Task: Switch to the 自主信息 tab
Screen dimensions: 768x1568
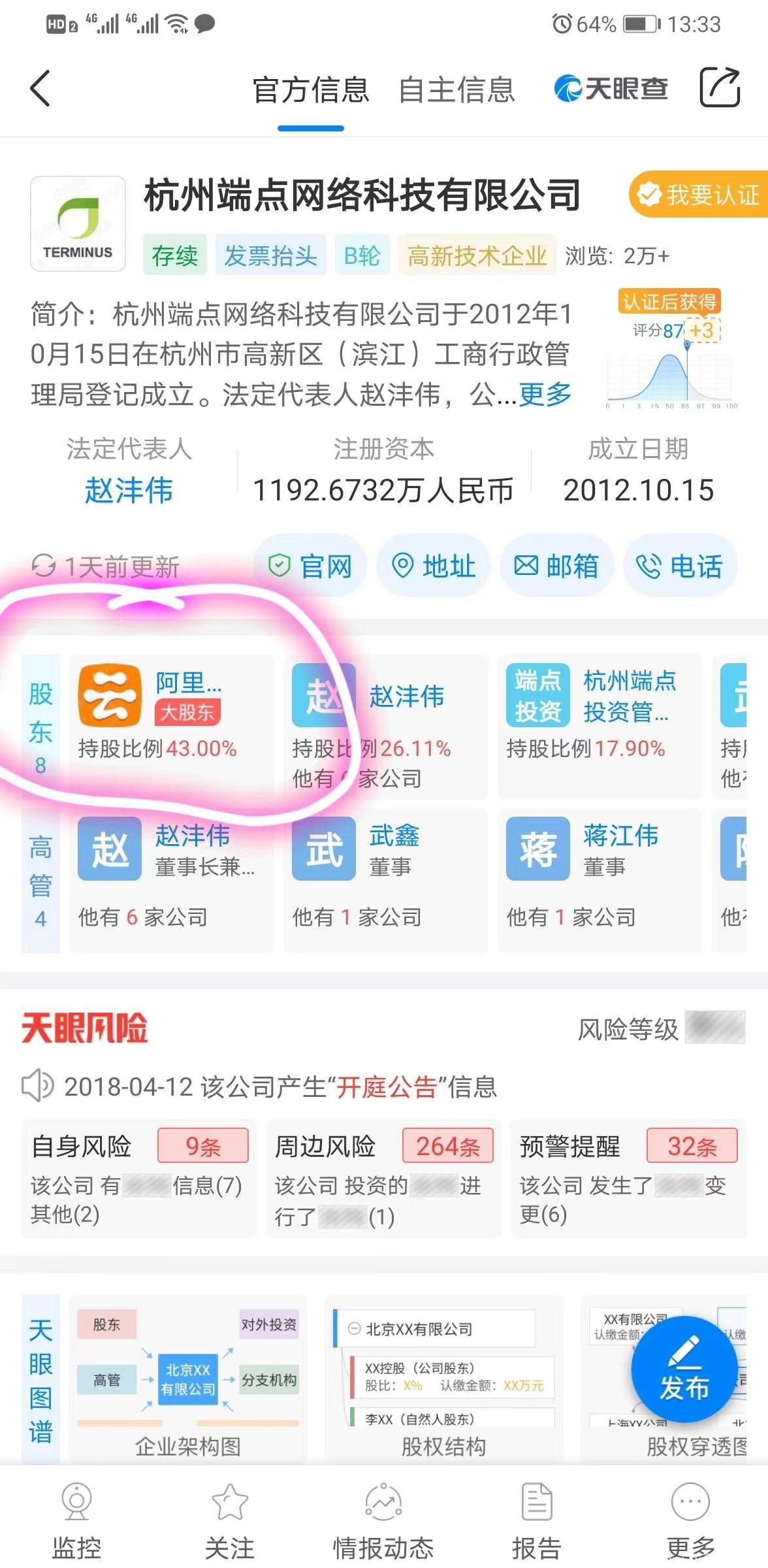Action: coord(456,90)
